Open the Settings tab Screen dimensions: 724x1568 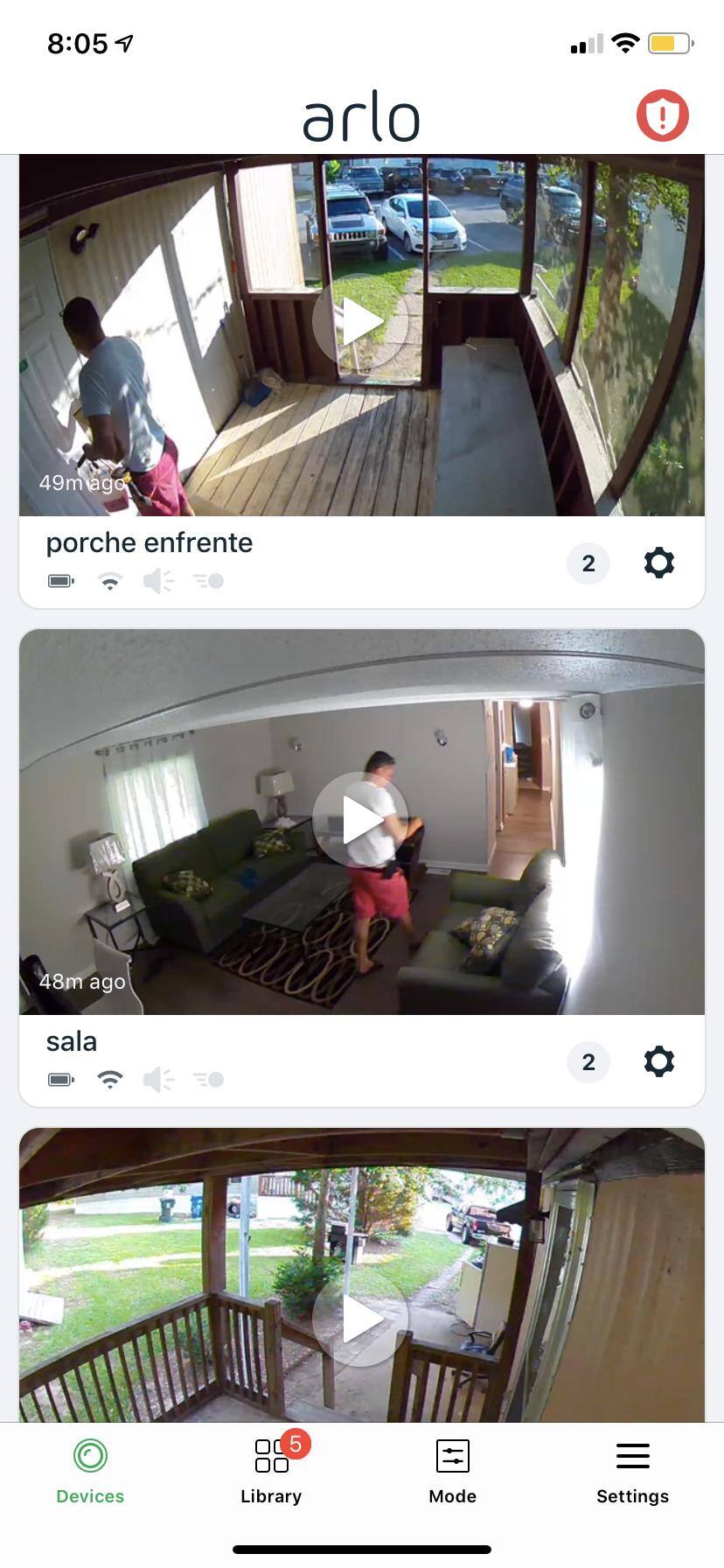(632, 1470)
